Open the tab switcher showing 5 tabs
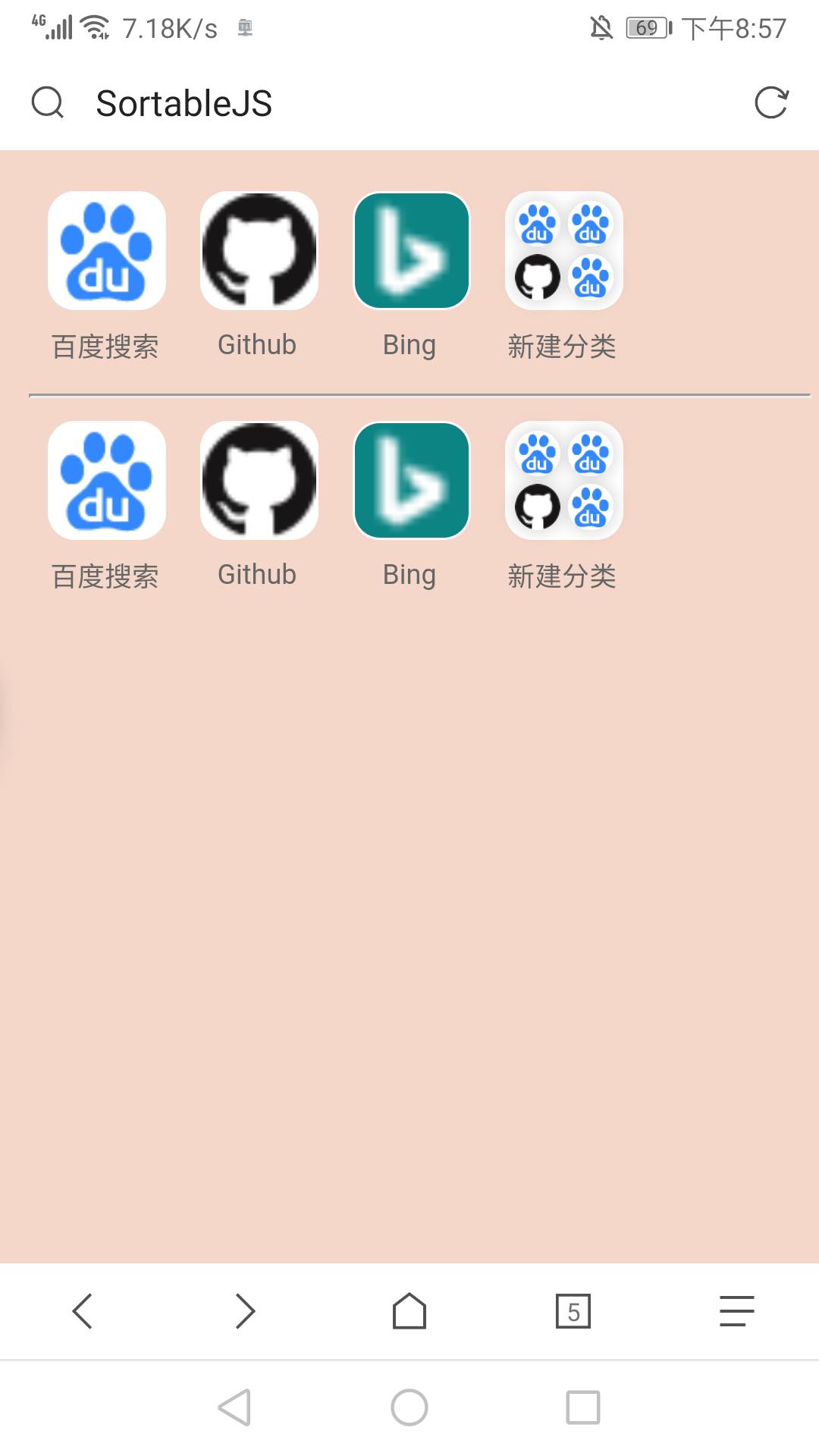 point(573,1311)
